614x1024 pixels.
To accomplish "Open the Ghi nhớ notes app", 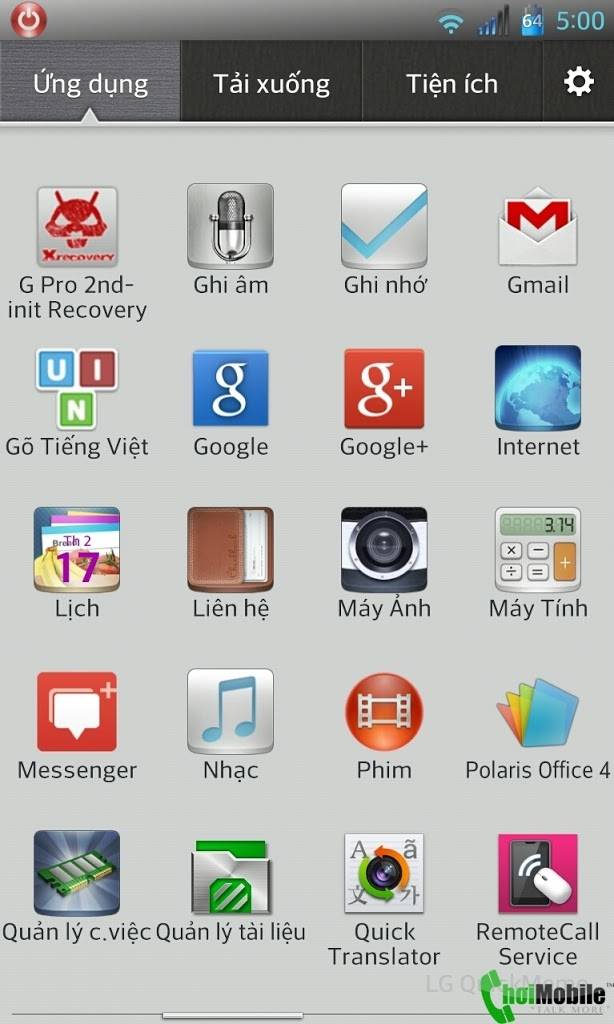I will pos(384,228).
